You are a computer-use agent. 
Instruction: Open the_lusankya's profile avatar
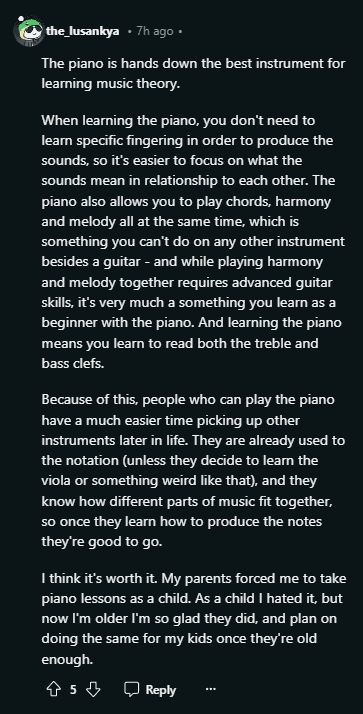click(28, 31)
